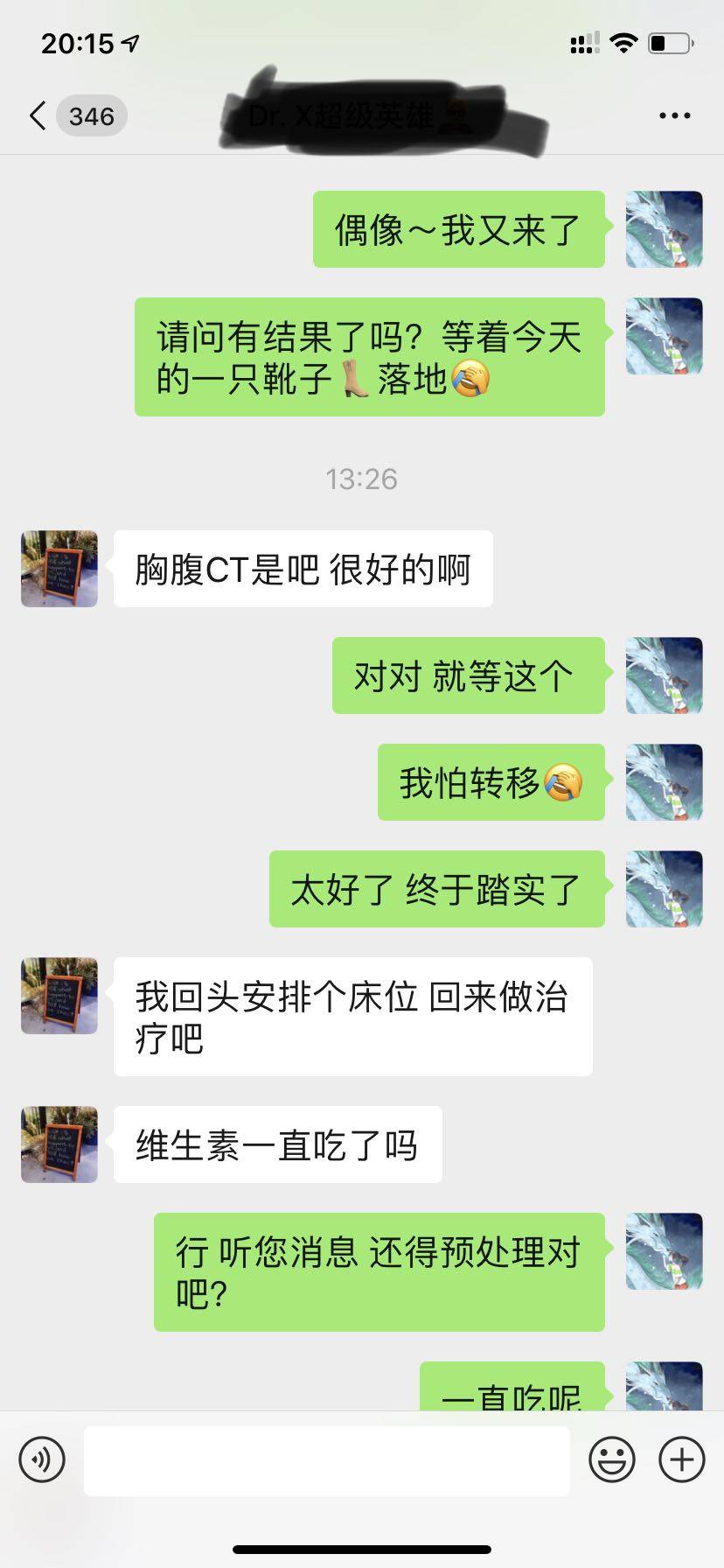Tap the message text field

coord(326,1459)
